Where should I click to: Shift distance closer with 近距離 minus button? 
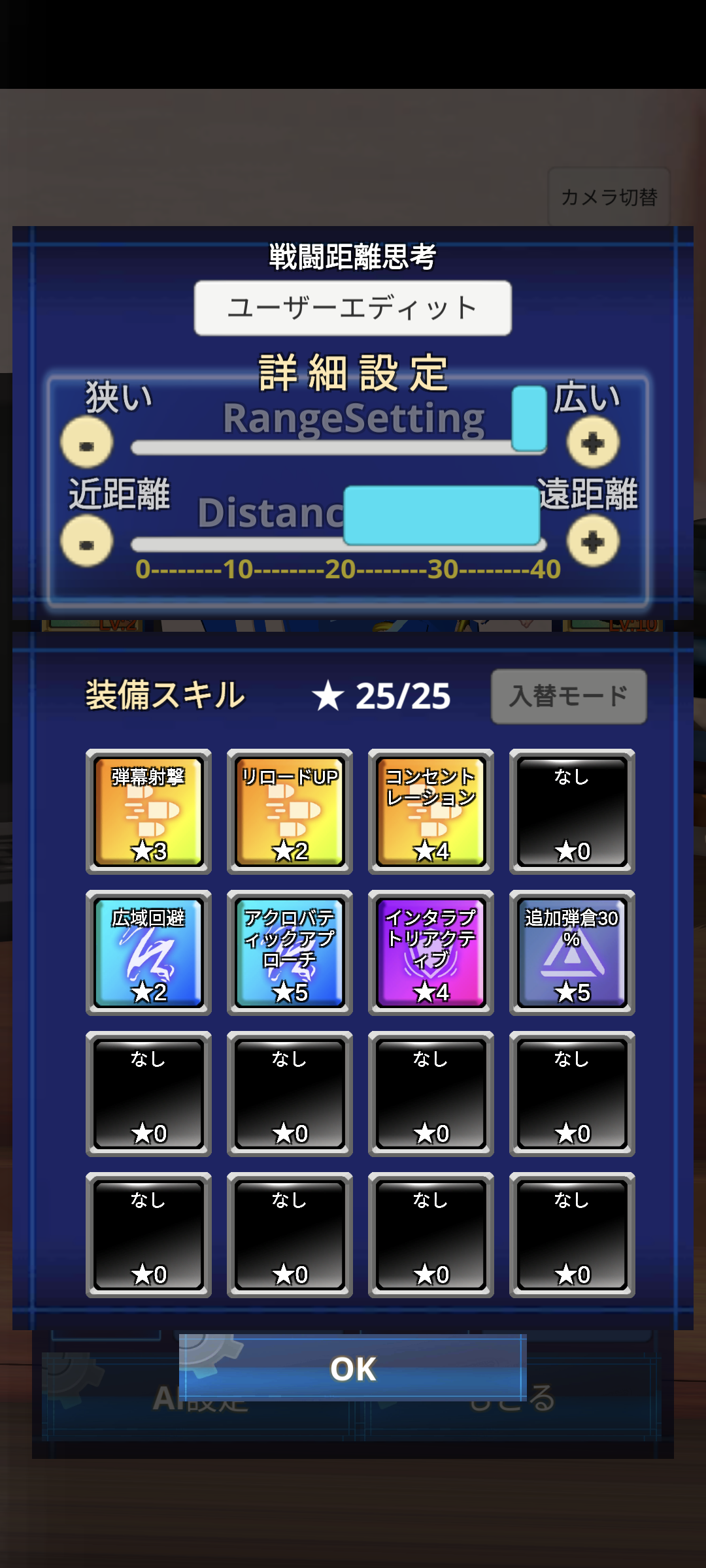pos(86,542)
